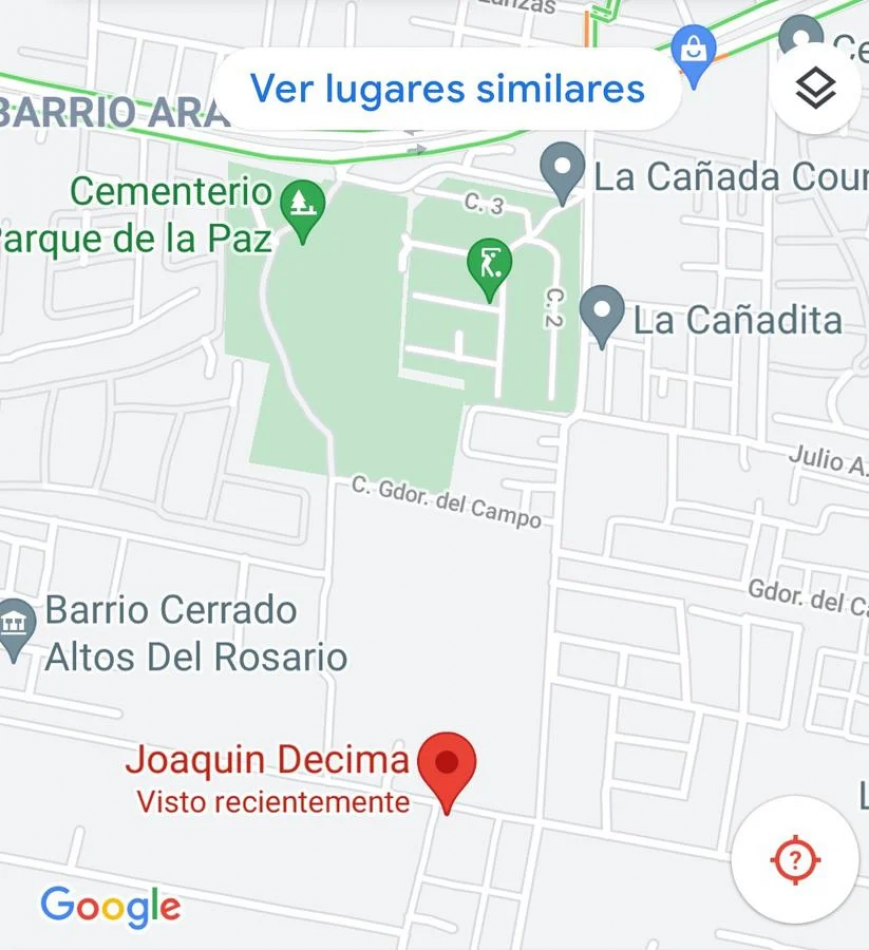
Task: Tap the Ver lugares similares chip
Action: tap(447, 89)
